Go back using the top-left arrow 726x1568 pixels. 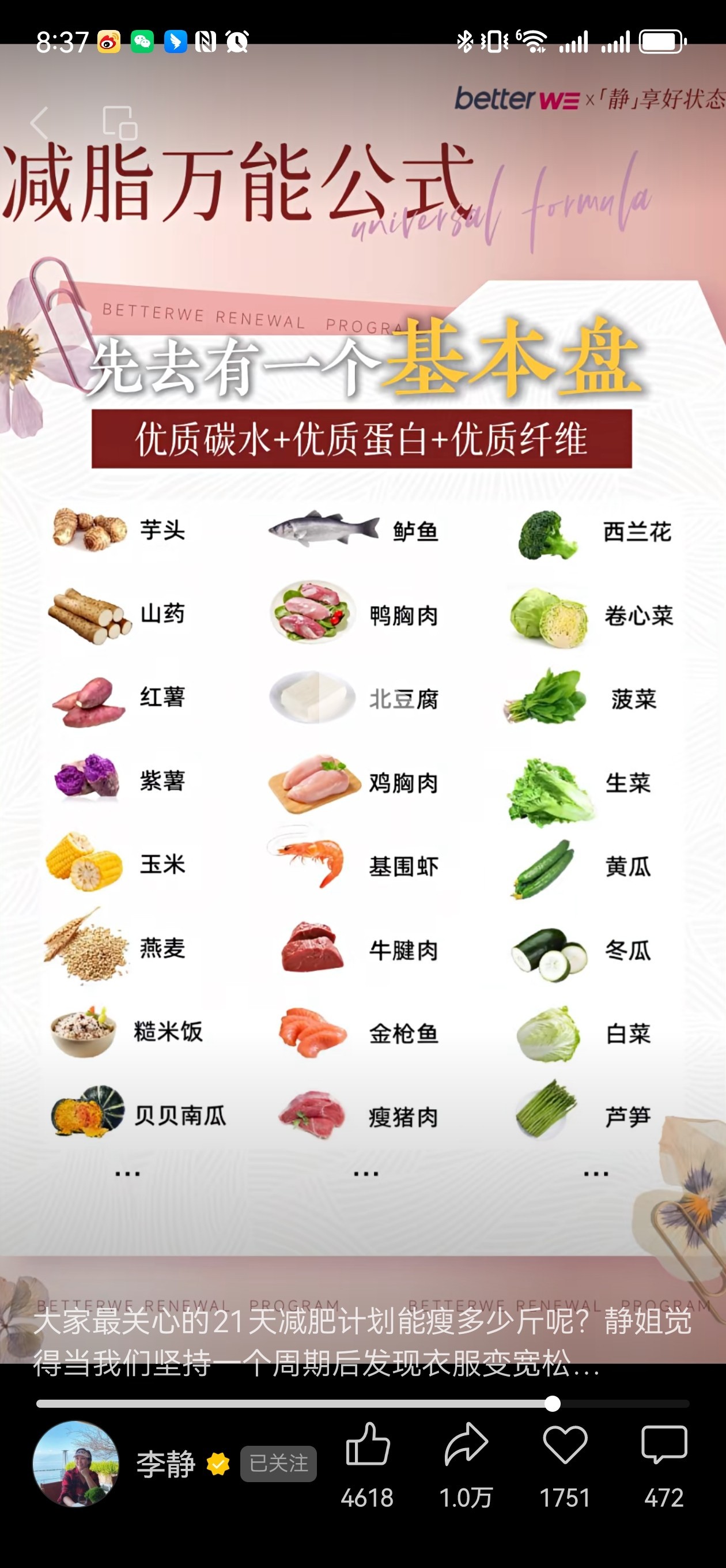pyautogui.click(x=40, y=123)
